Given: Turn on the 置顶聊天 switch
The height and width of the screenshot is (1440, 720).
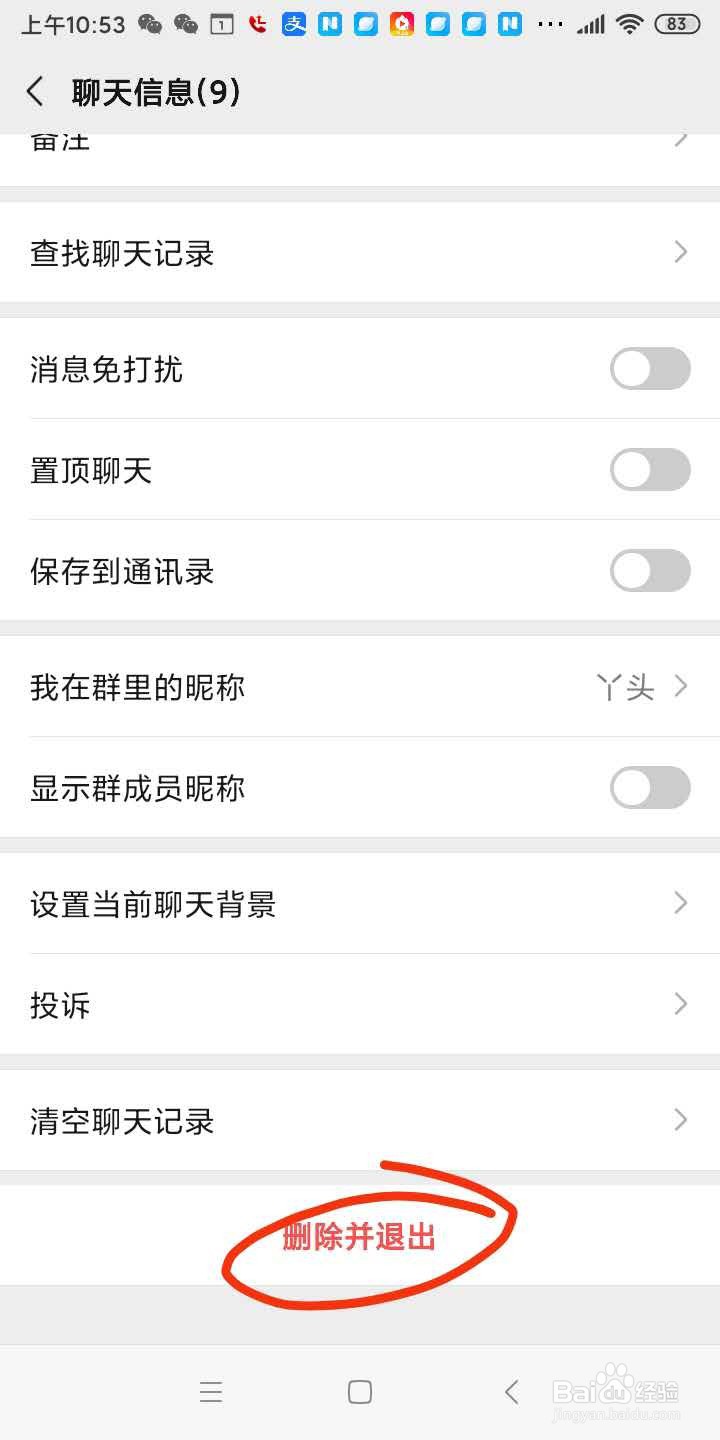Looking at the screenshot, I should [x=648, y=470].
